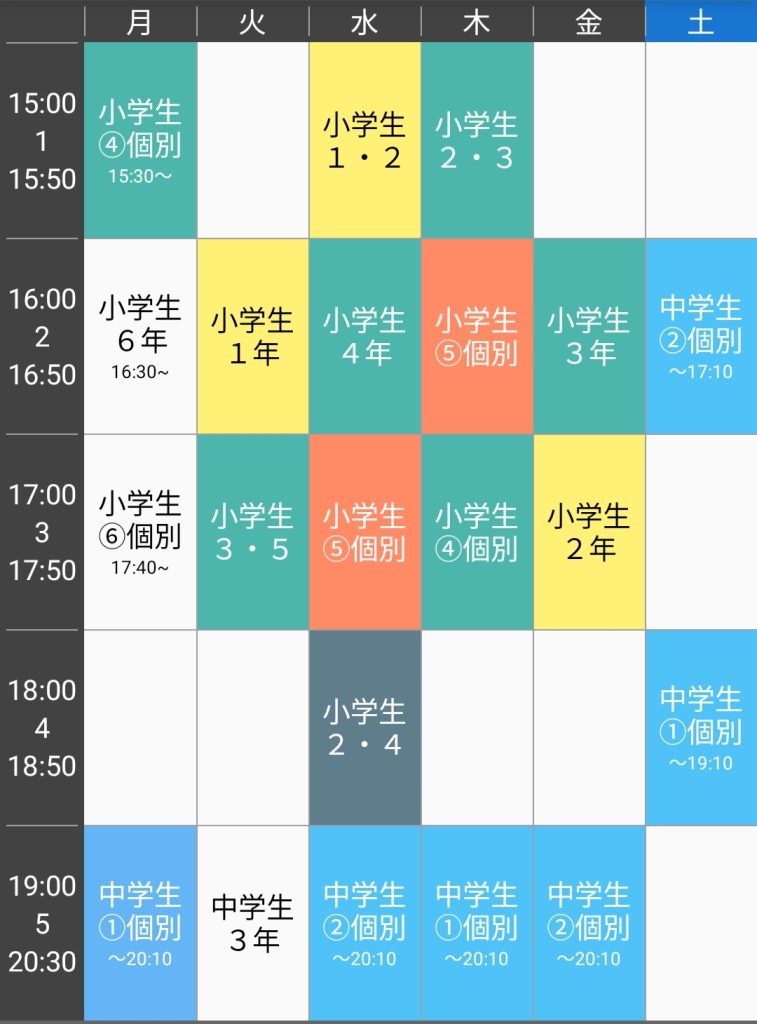Open Friday's 小学生2年 class
The width and height of the screenshot is (757, 1024).
coord(589,532)
